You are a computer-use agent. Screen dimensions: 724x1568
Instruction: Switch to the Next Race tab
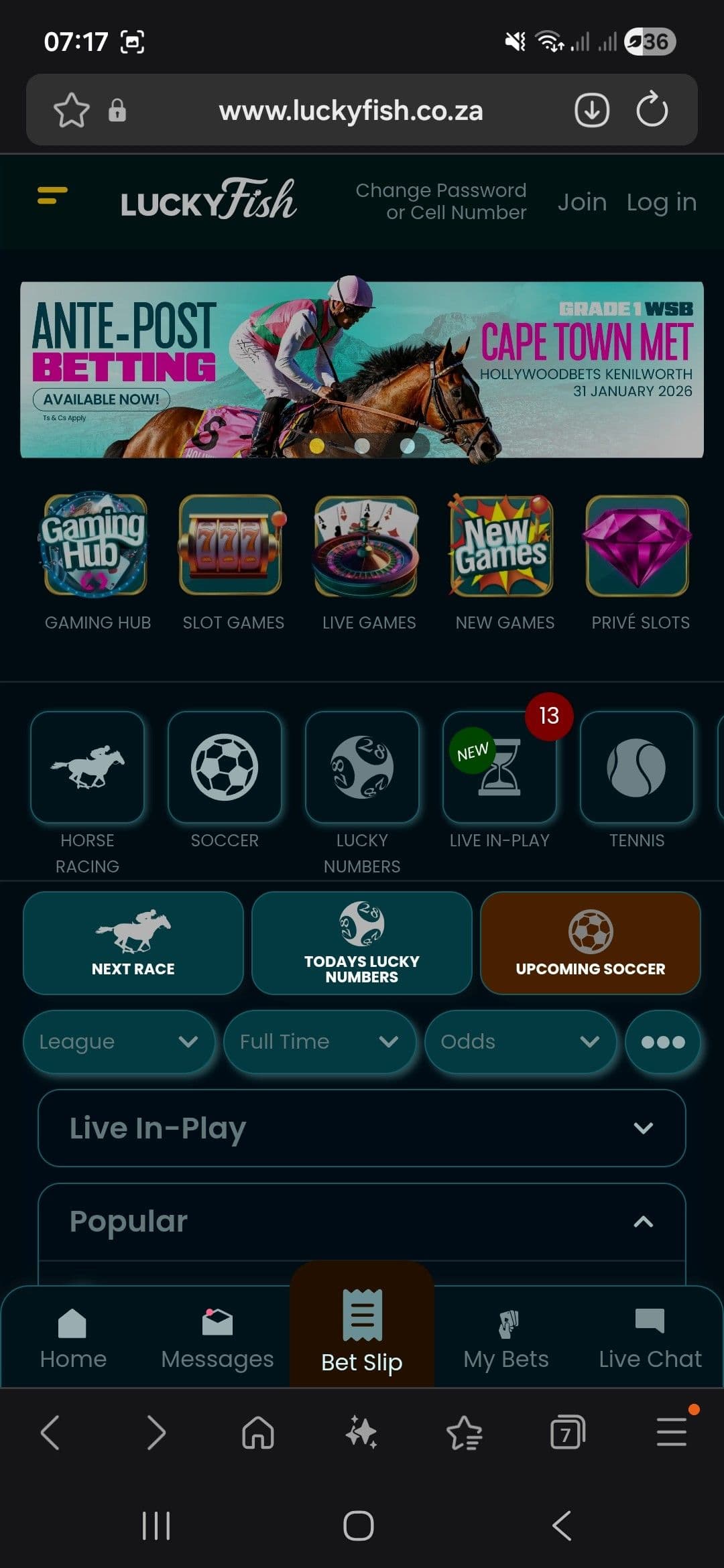(x=133, y=943)
